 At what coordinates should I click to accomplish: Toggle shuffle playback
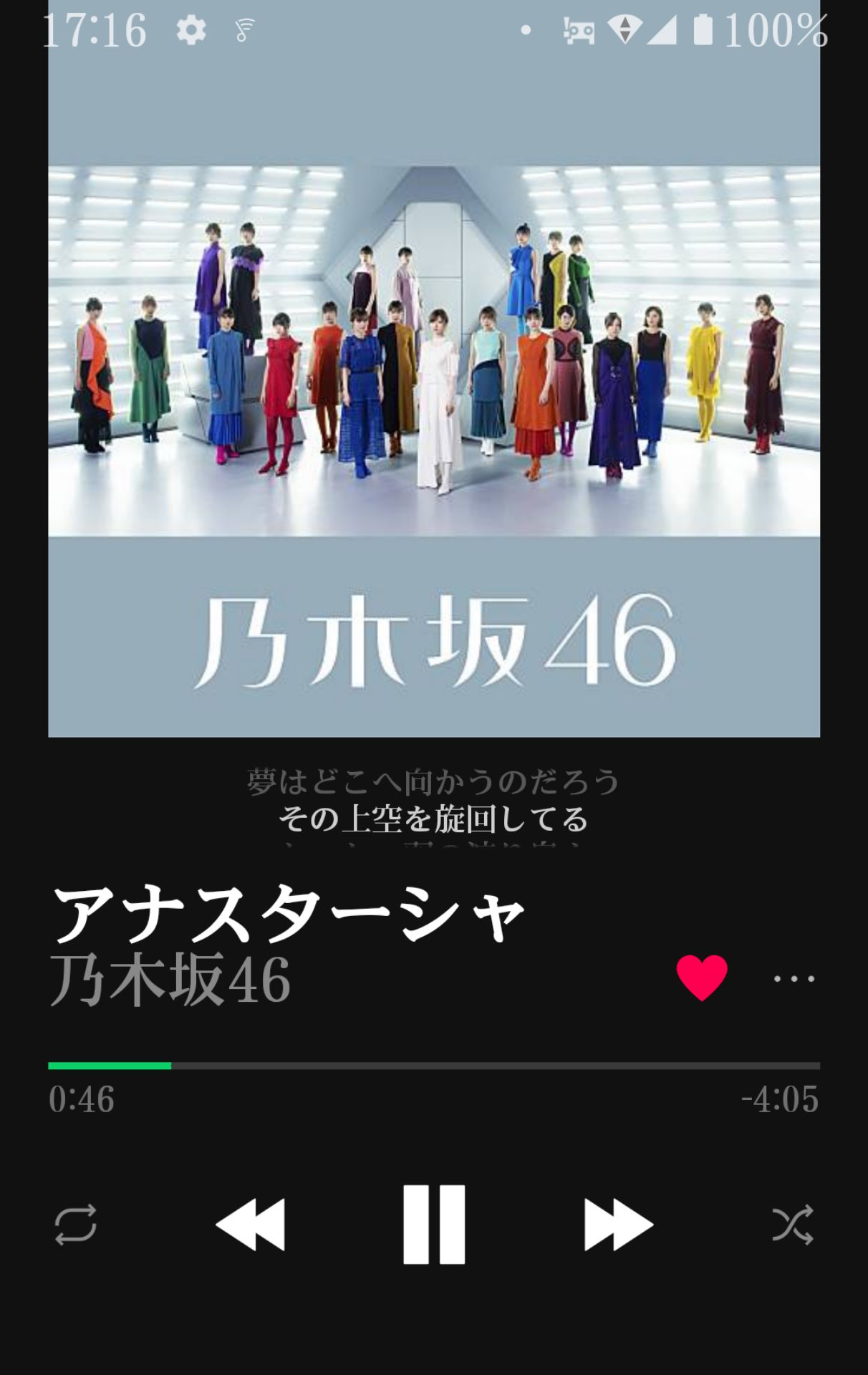(x=792, y=1224)
